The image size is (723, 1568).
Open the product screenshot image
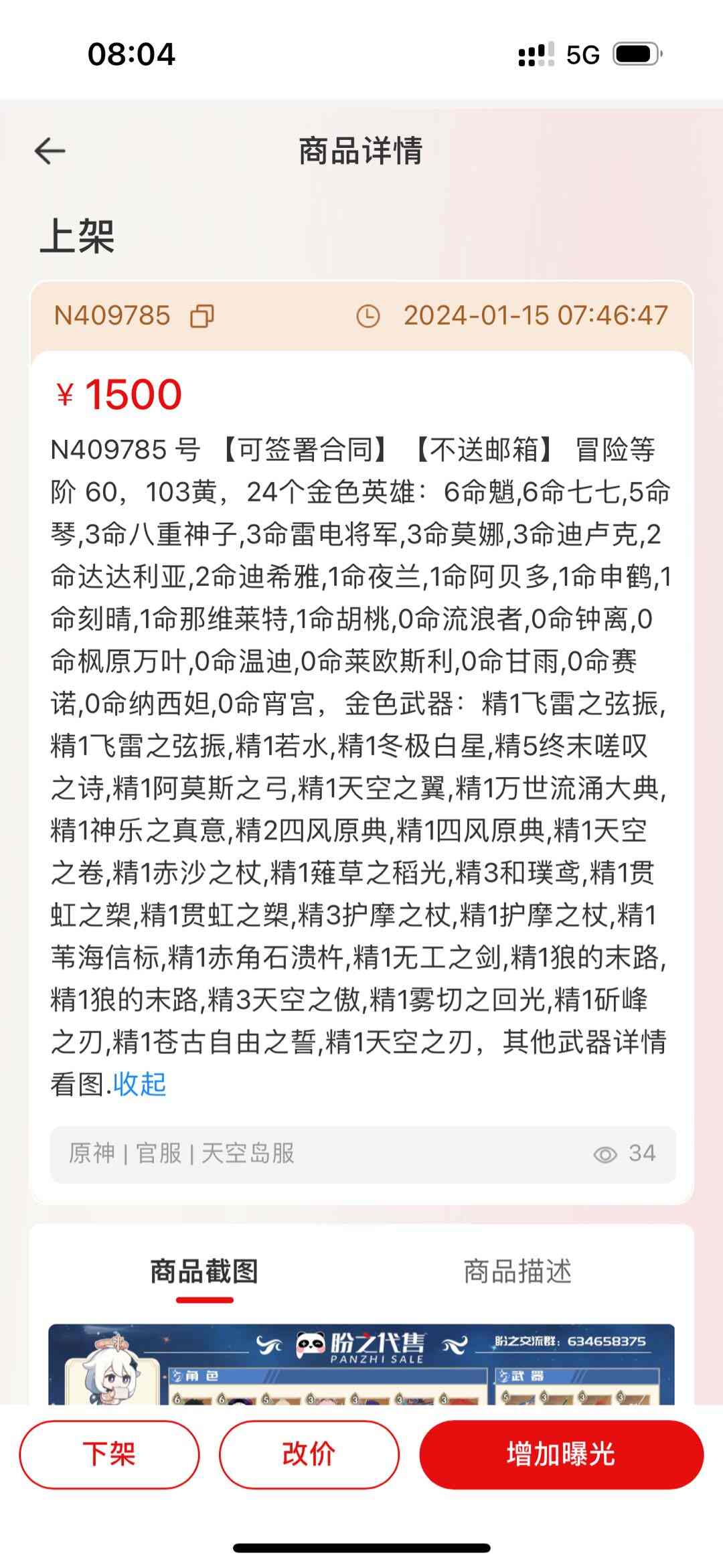pyautogui.click(x=361, y=1364)
